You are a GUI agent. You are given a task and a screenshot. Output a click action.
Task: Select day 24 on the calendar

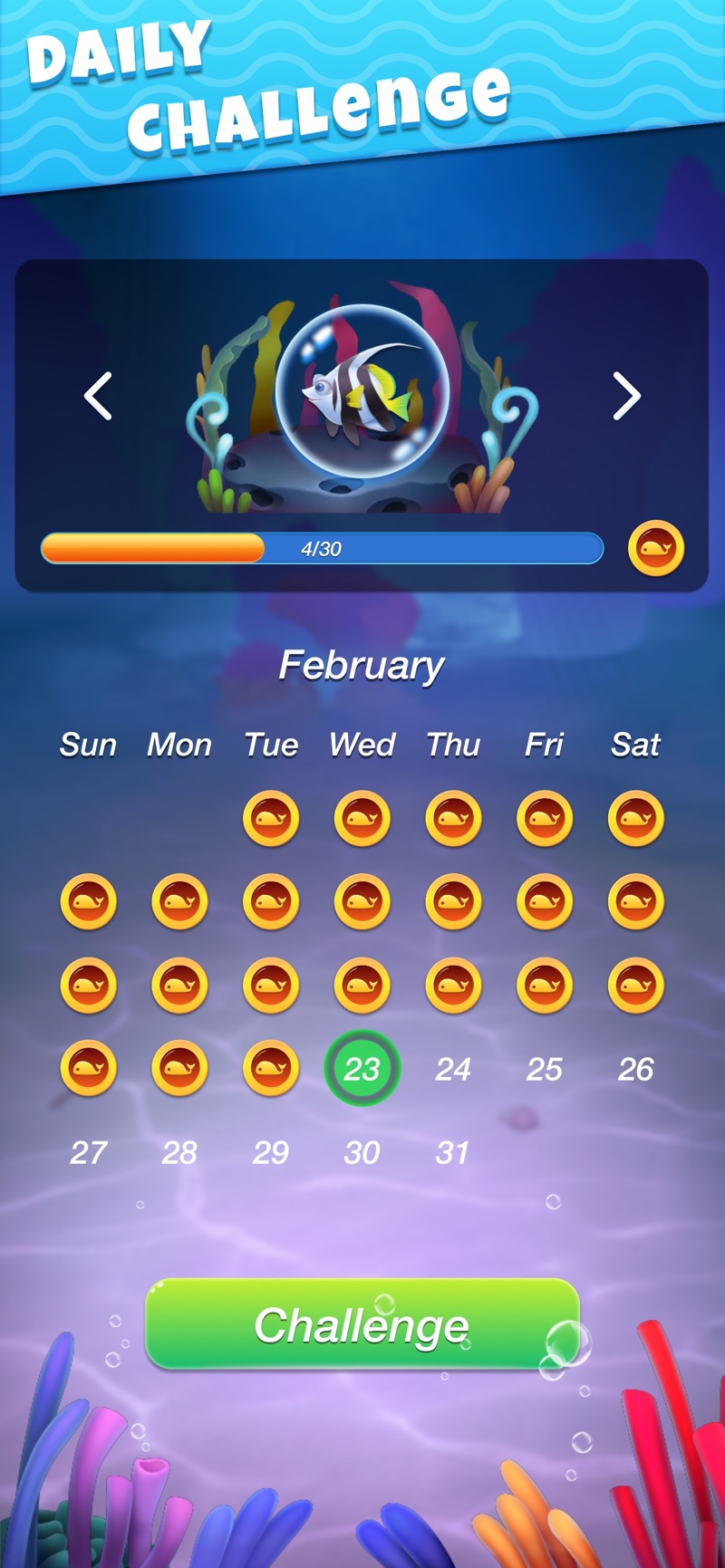[x=453, y=1069]
